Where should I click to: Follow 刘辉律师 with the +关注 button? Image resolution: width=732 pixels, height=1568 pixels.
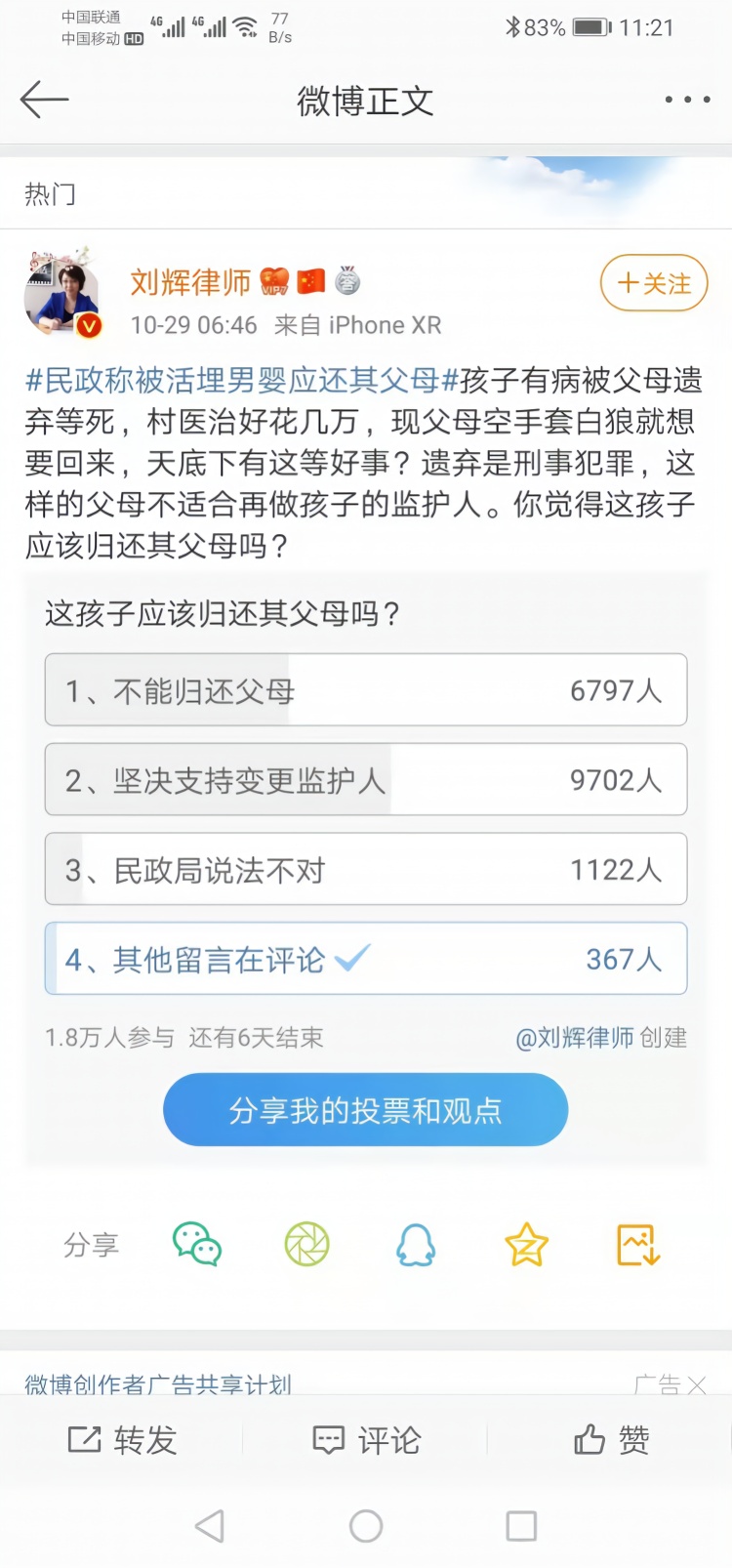pyautogui.click(x=654, y=283)
